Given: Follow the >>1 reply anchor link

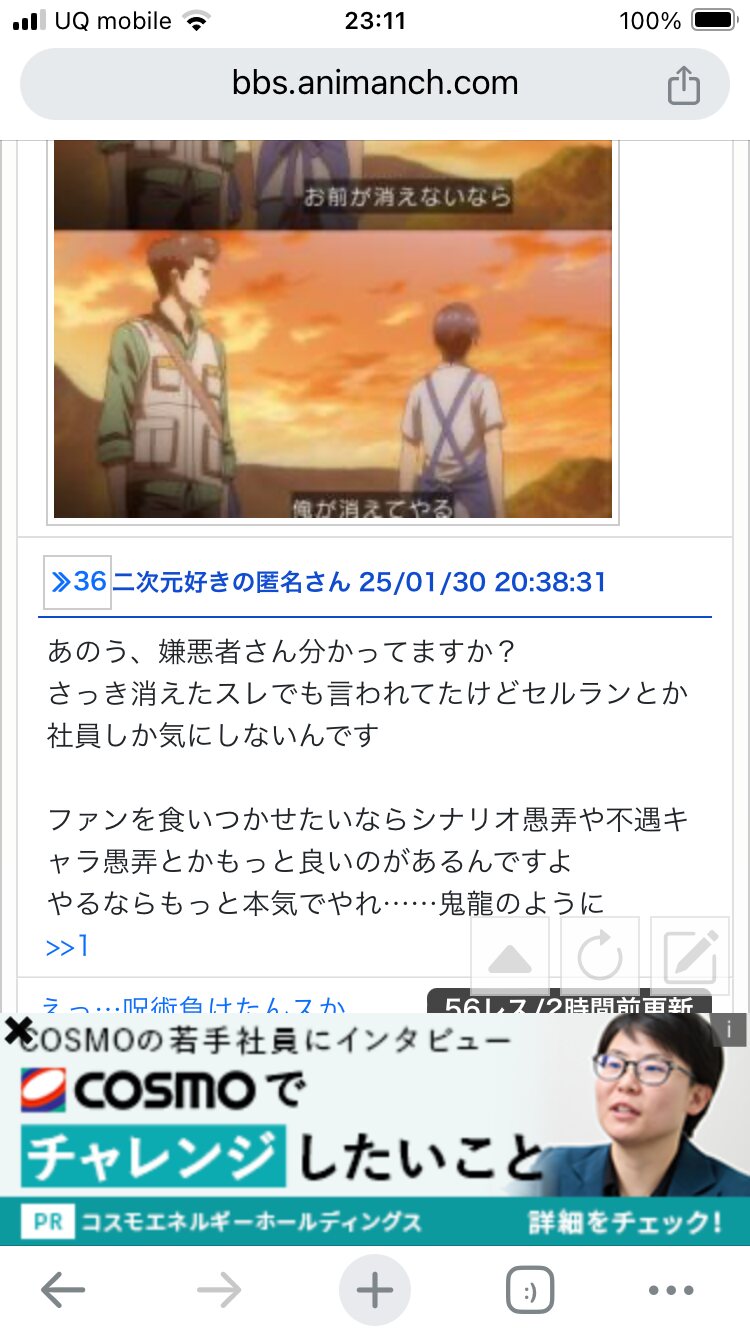Looking at the screenshot, I should (67, 946).
